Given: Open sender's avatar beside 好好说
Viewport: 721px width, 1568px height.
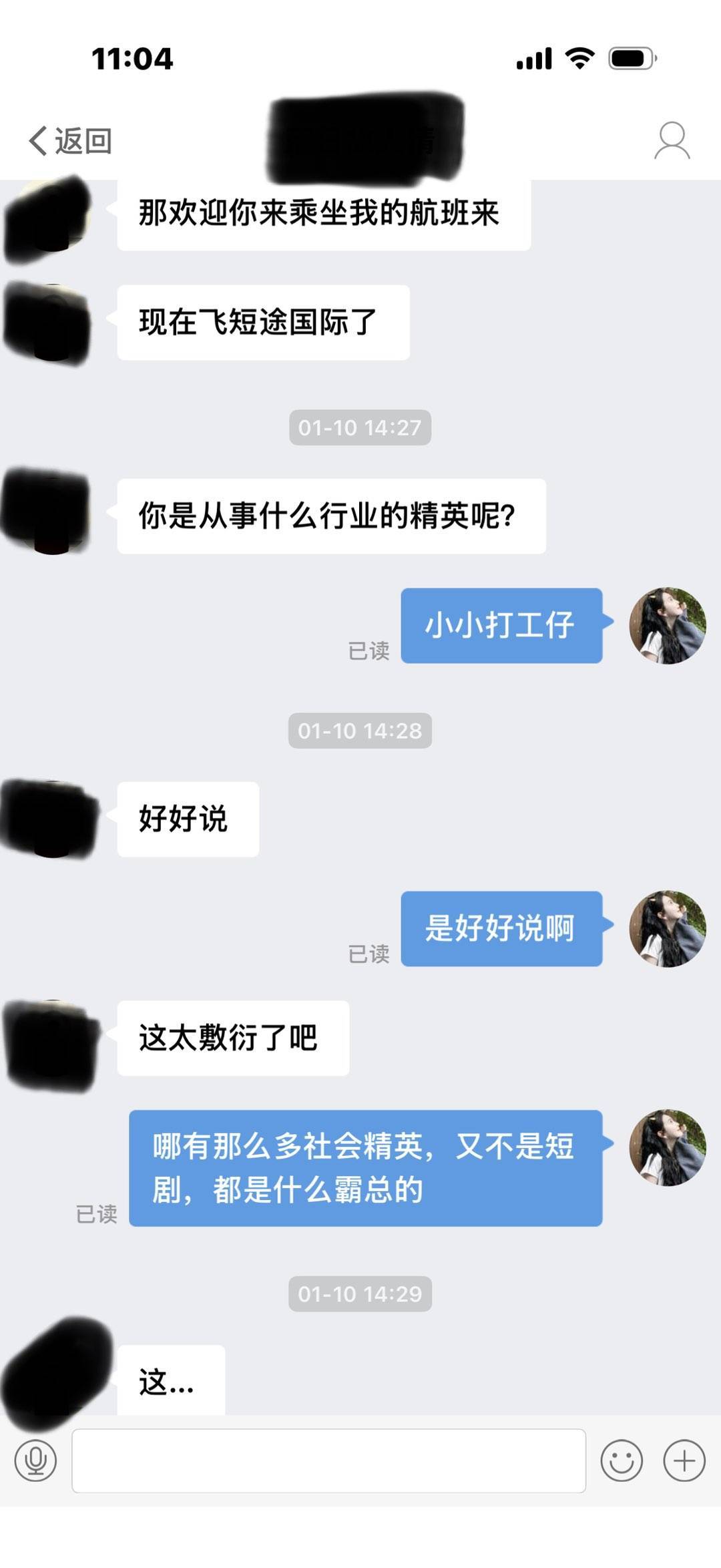Looking at the screenshot, I should (48, 819).
